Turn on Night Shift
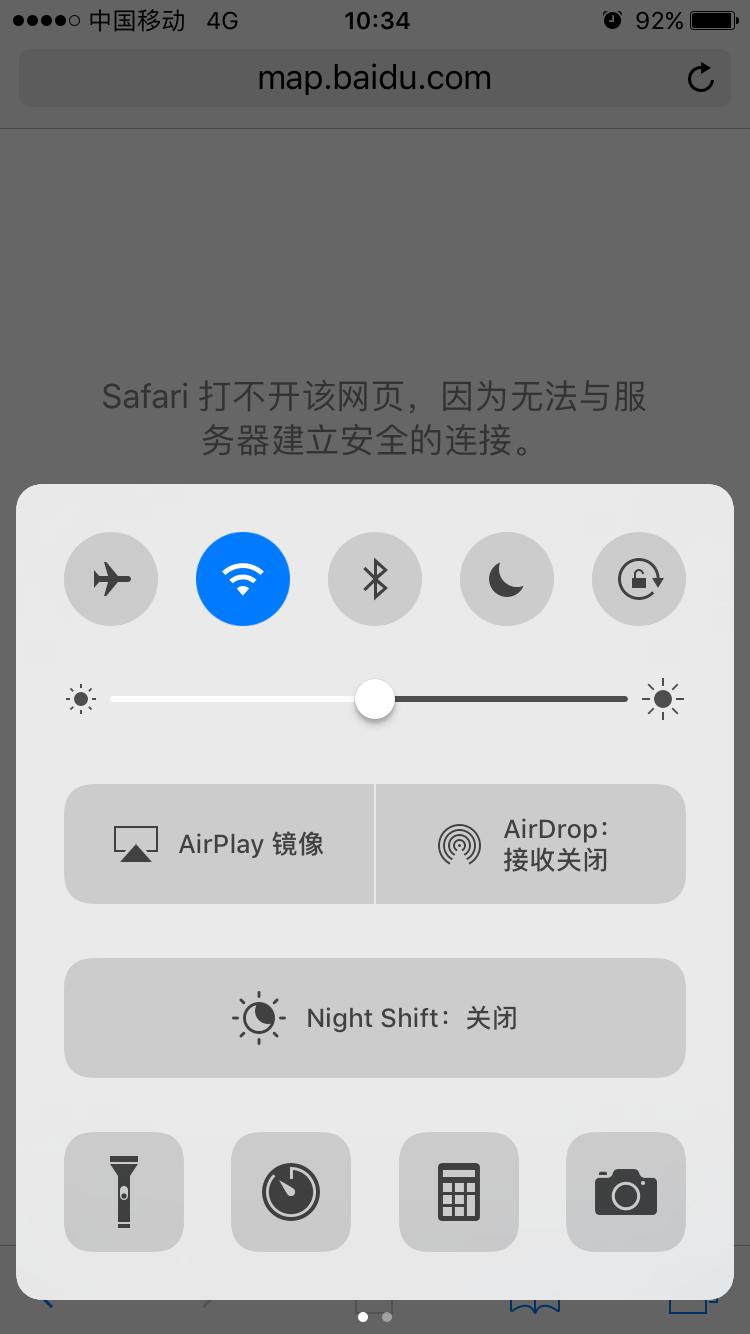This screenshot has height=1334, width=750. pos(375,1018)
